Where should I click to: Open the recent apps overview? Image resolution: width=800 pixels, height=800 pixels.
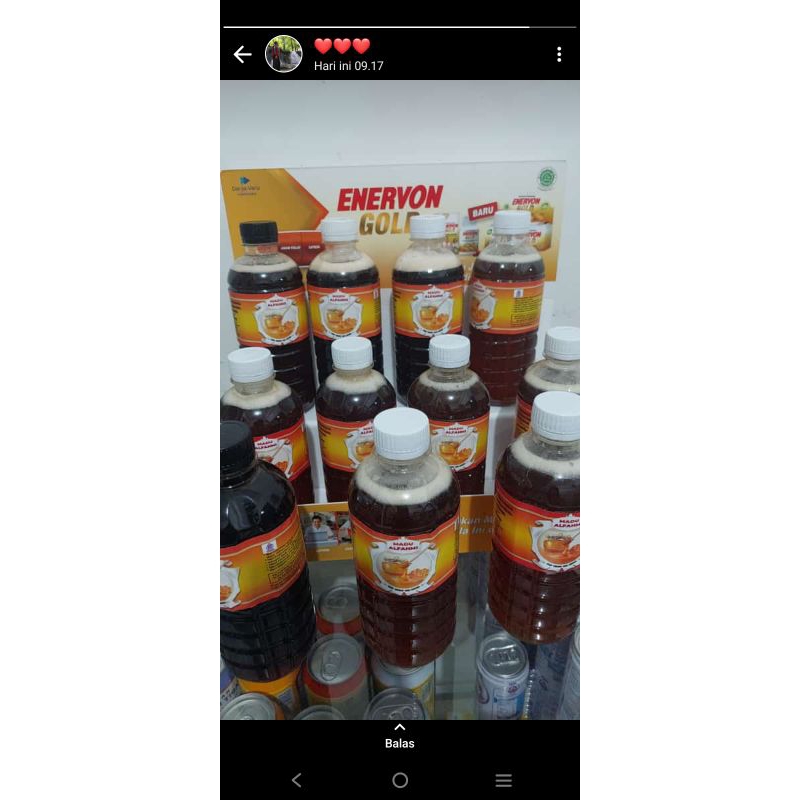503,780
